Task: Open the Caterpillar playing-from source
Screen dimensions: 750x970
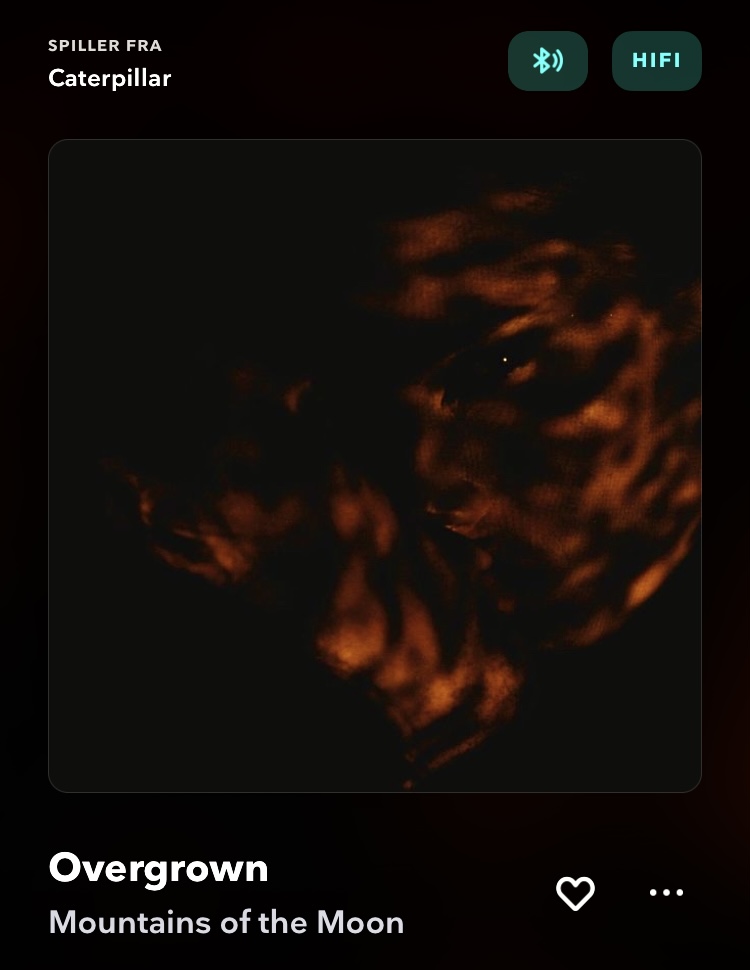Action: click(109, 77)
